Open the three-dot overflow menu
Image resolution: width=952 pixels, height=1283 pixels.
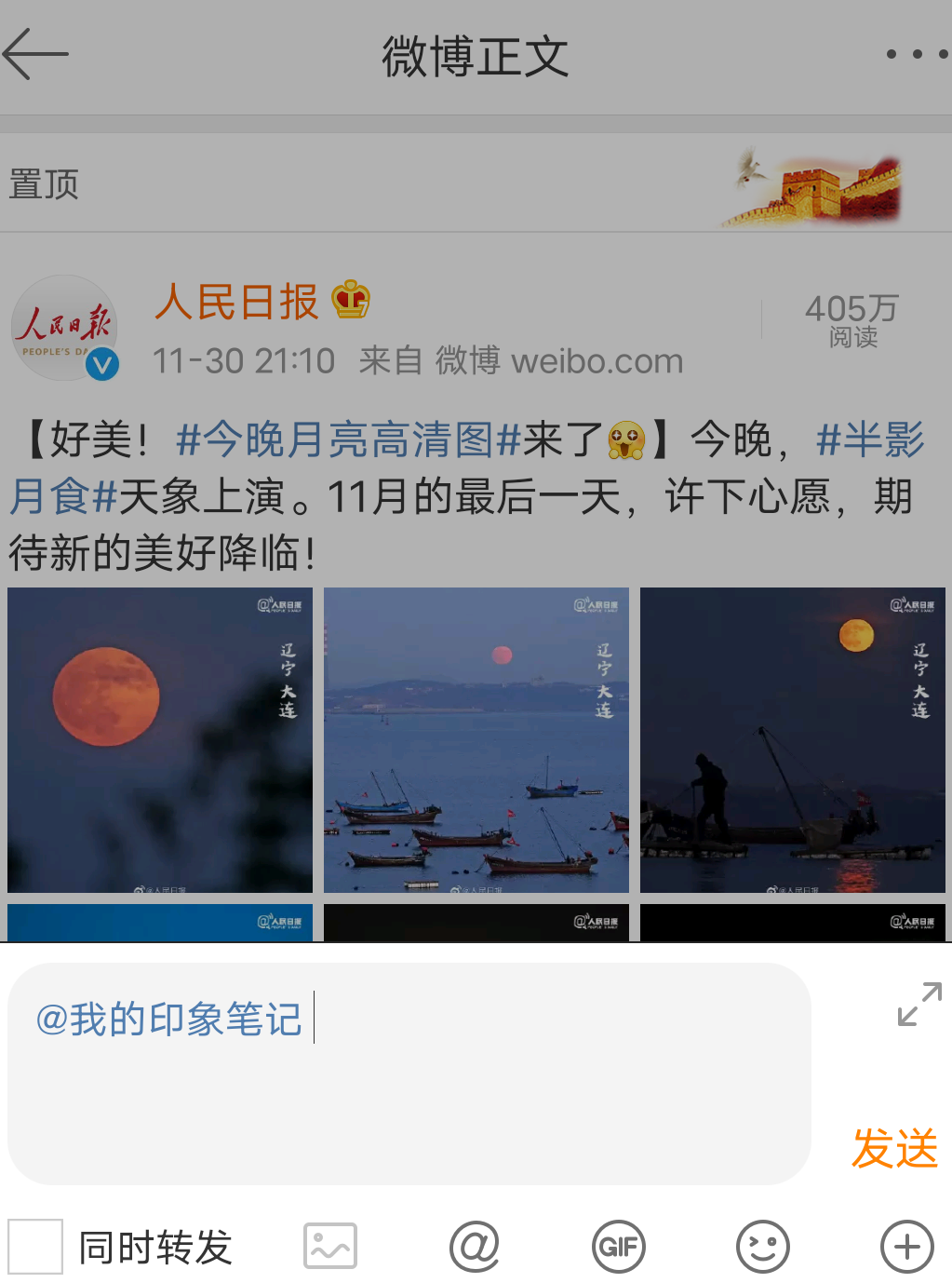point(917,54)
